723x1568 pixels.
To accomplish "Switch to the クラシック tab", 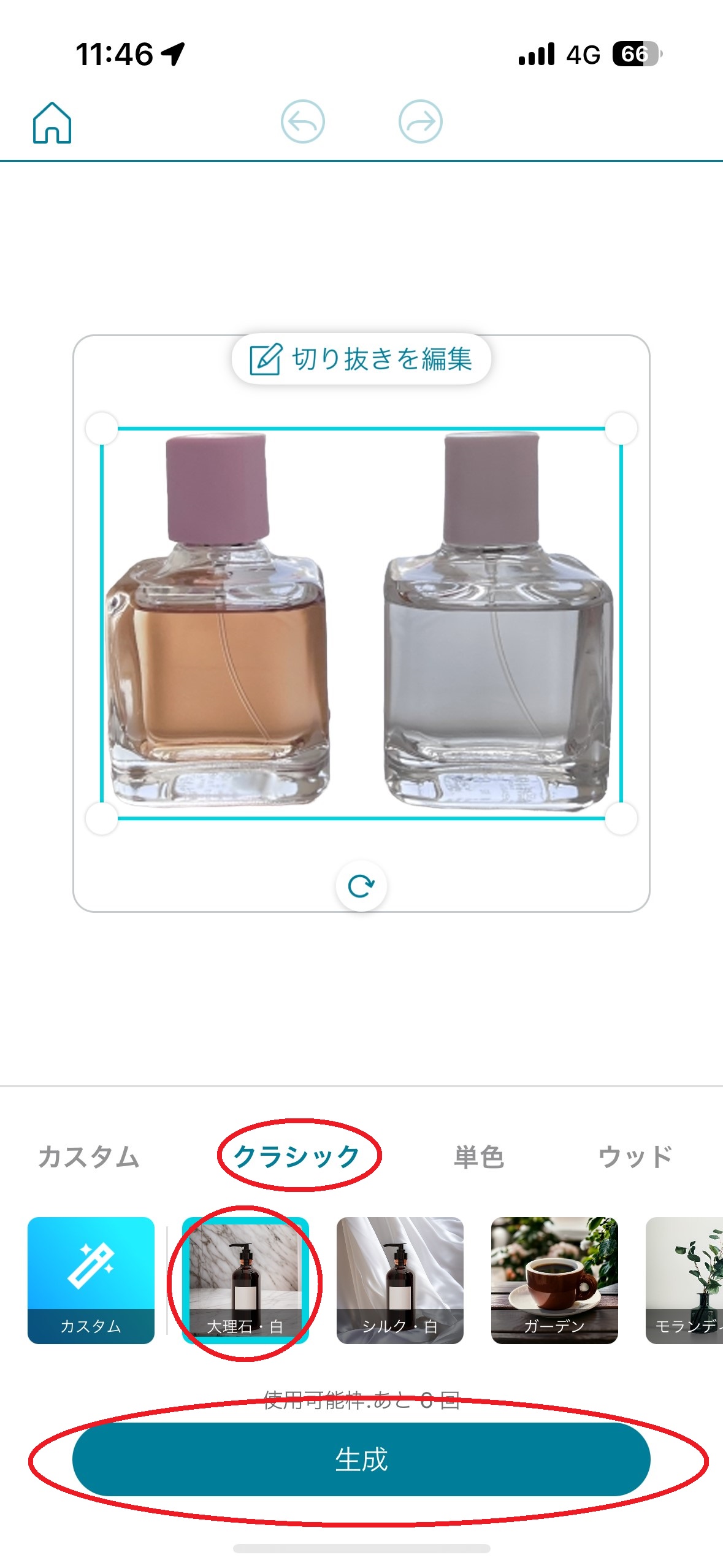I will 297,1157.
